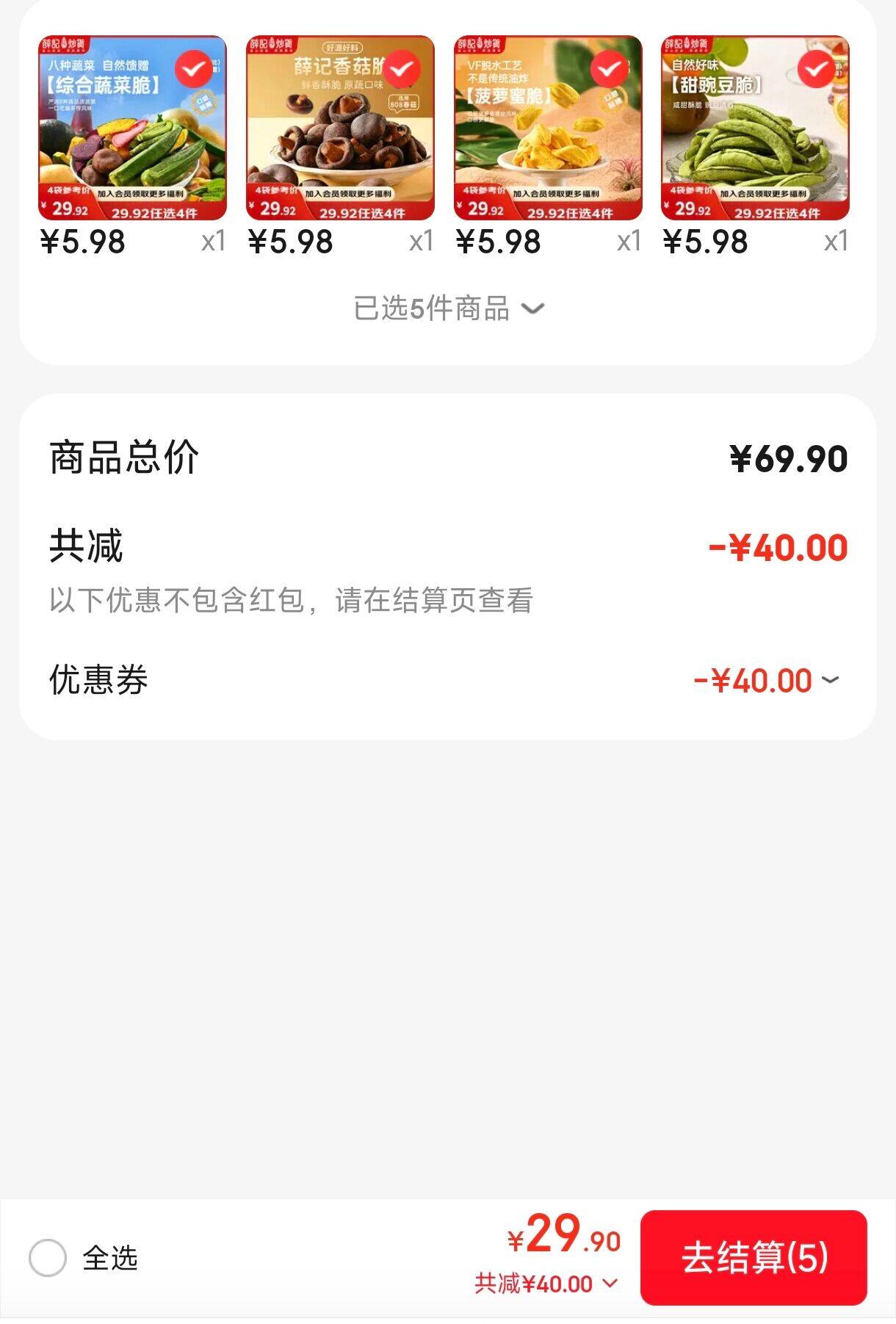Collapse the 已选5件商品 list
Image resolution: width=896 pixels, height=1324 pixels.
pyautogui.click(x=449, y=308)
